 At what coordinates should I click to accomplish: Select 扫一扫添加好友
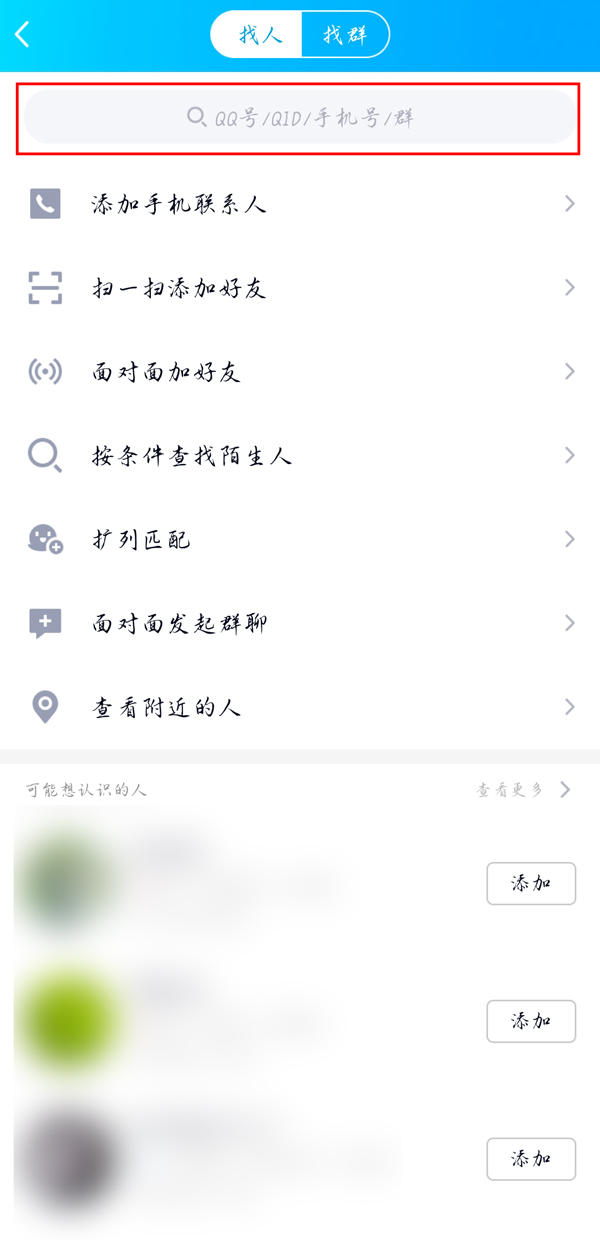click(x=300, y=288)
